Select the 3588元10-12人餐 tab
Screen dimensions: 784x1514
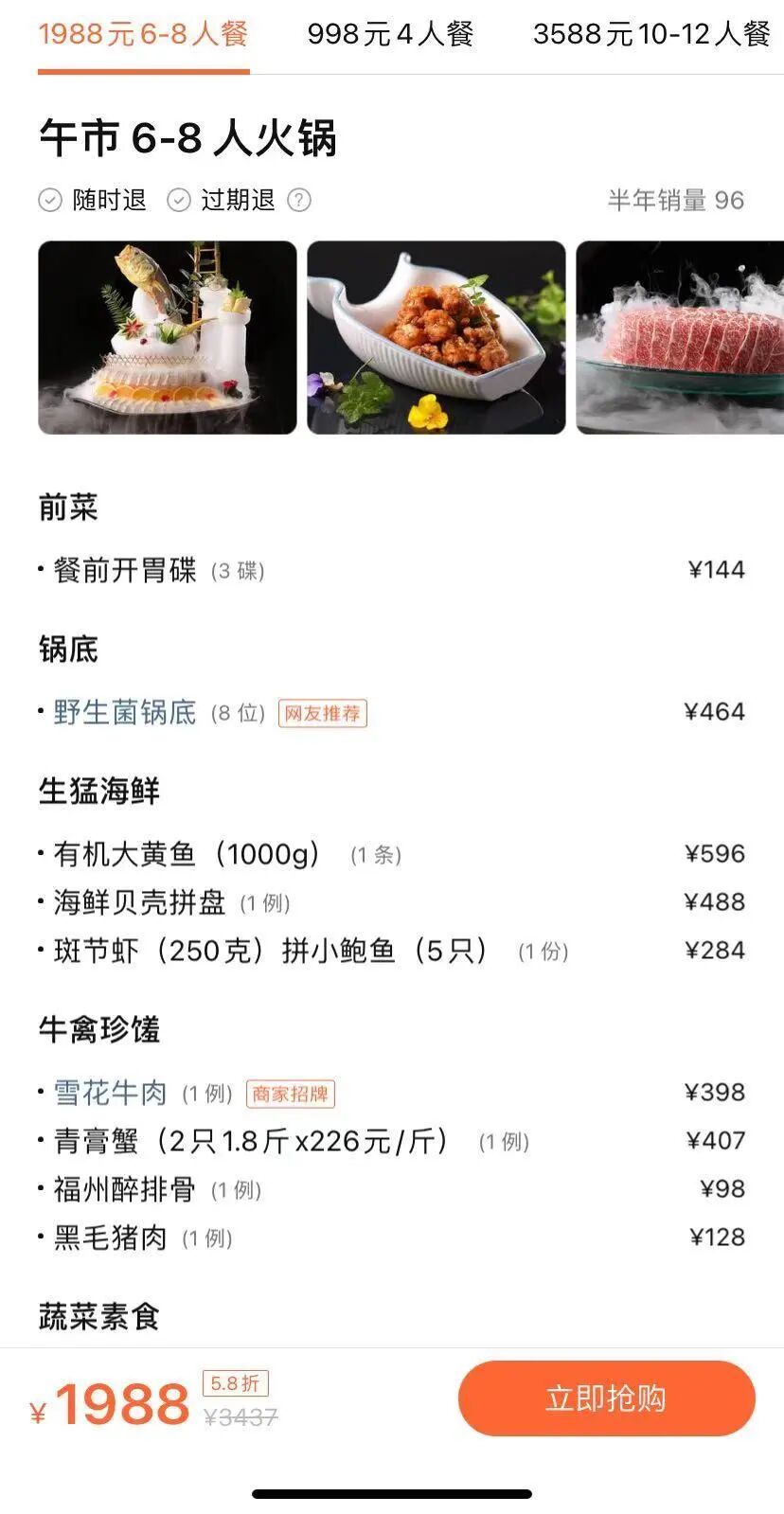(x=651, y=35)
